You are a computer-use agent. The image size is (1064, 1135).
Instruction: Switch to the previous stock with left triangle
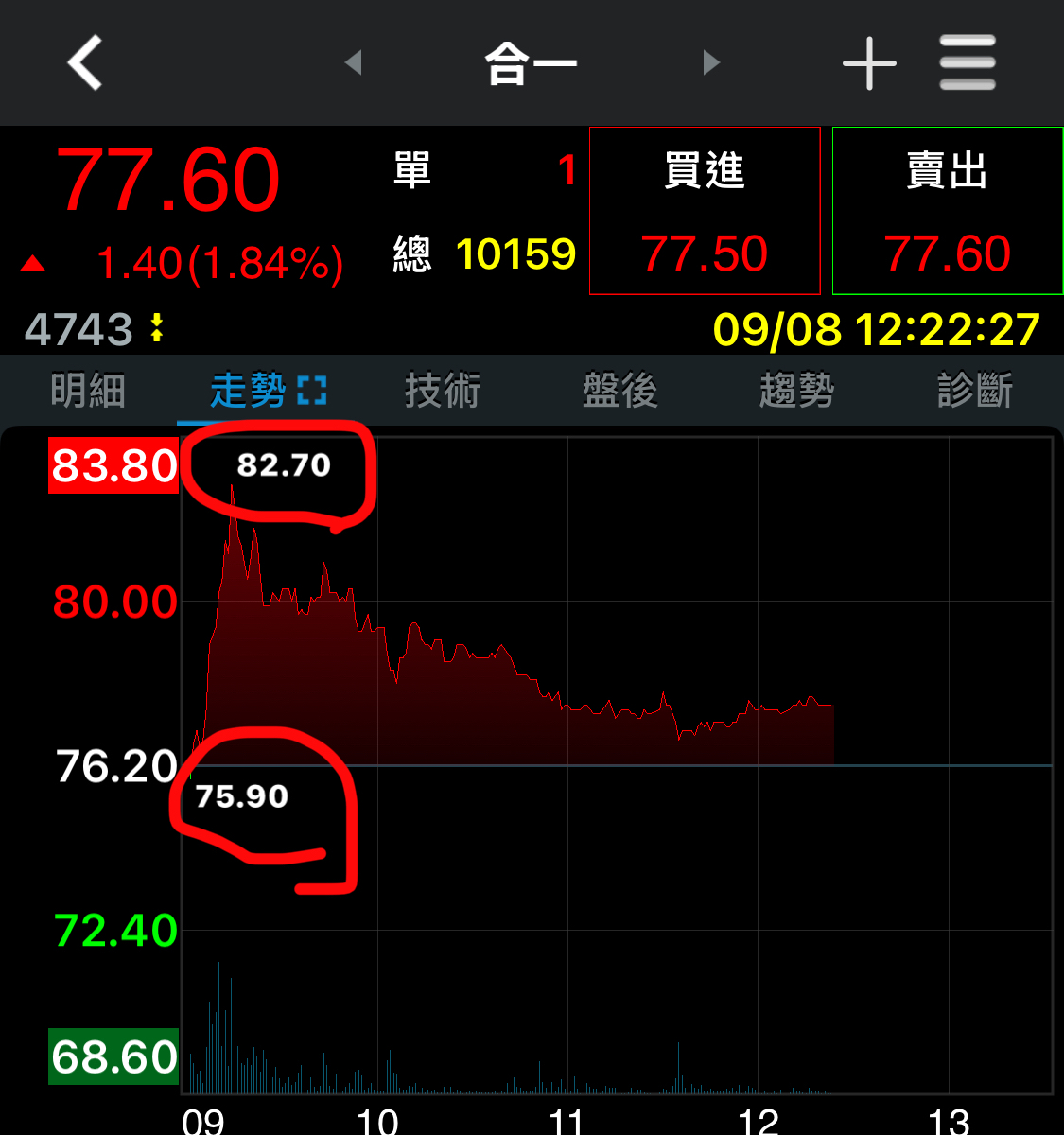(354, 63)
